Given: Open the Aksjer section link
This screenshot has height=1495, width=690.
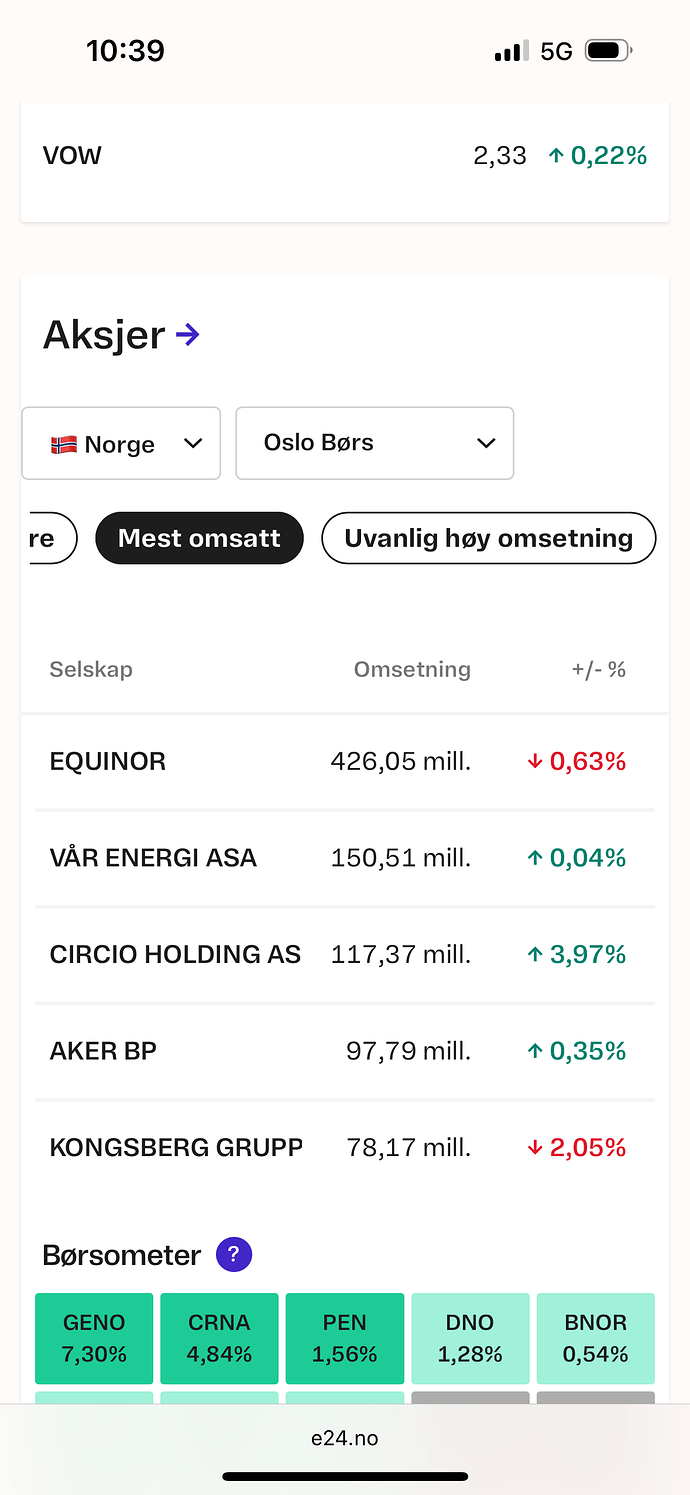Looking at the screenshot, I should pyautogui.click(x=121, y=335).
